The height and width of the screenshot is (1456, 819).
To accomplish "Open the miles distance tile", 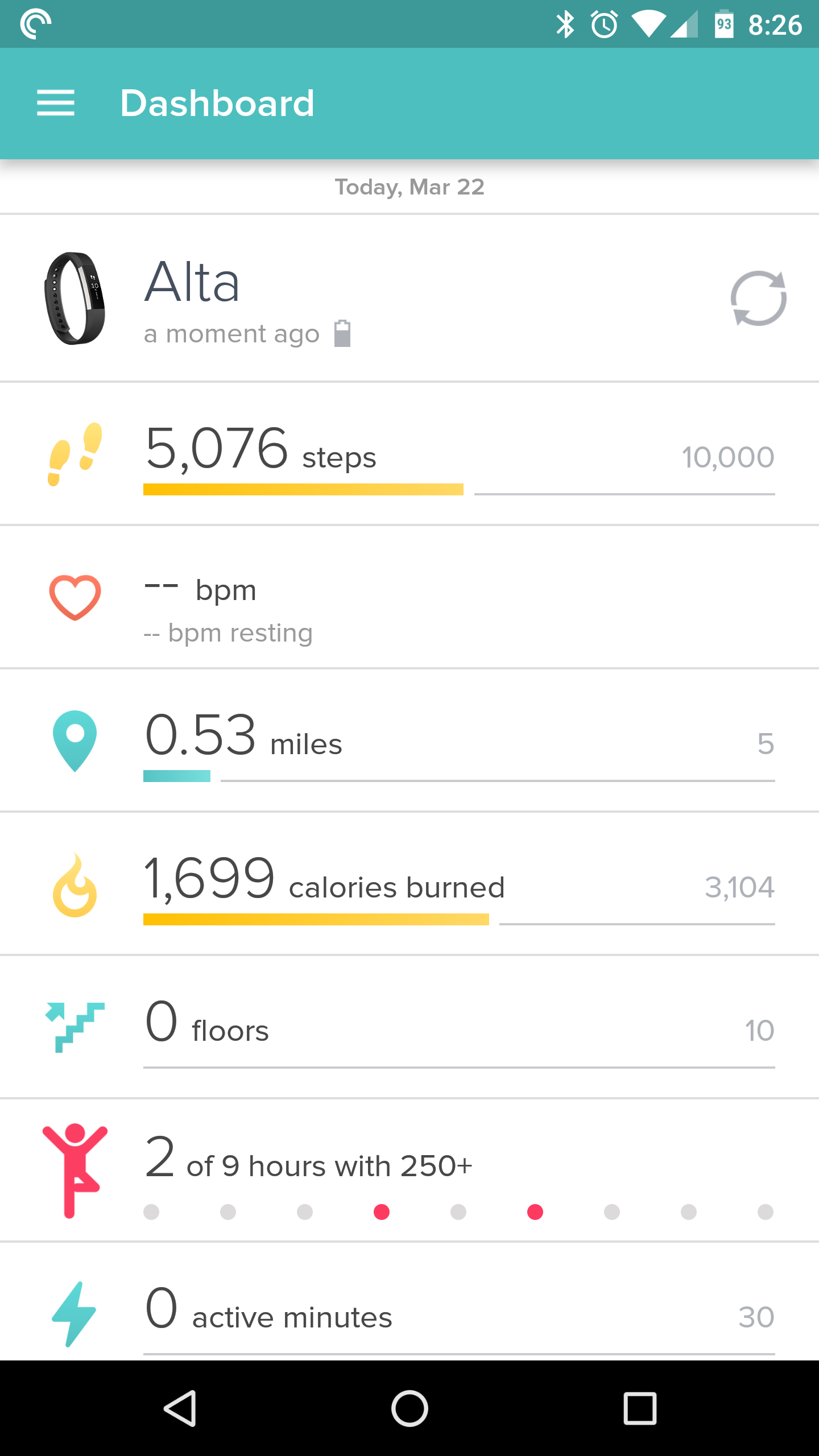I will 409,742.
